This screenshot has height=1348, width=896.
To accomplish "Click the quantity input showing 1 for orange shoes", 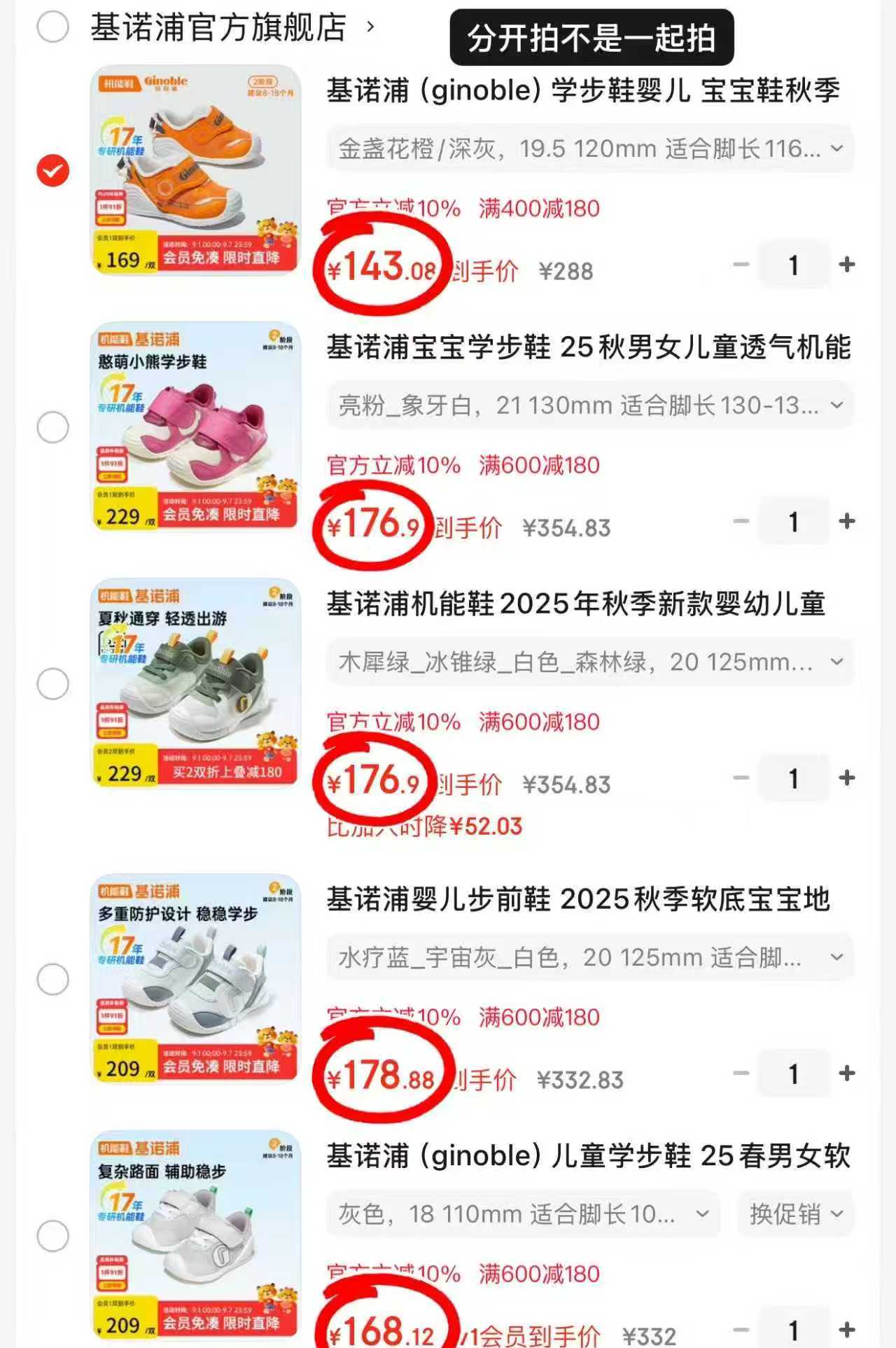I will 793,265.
